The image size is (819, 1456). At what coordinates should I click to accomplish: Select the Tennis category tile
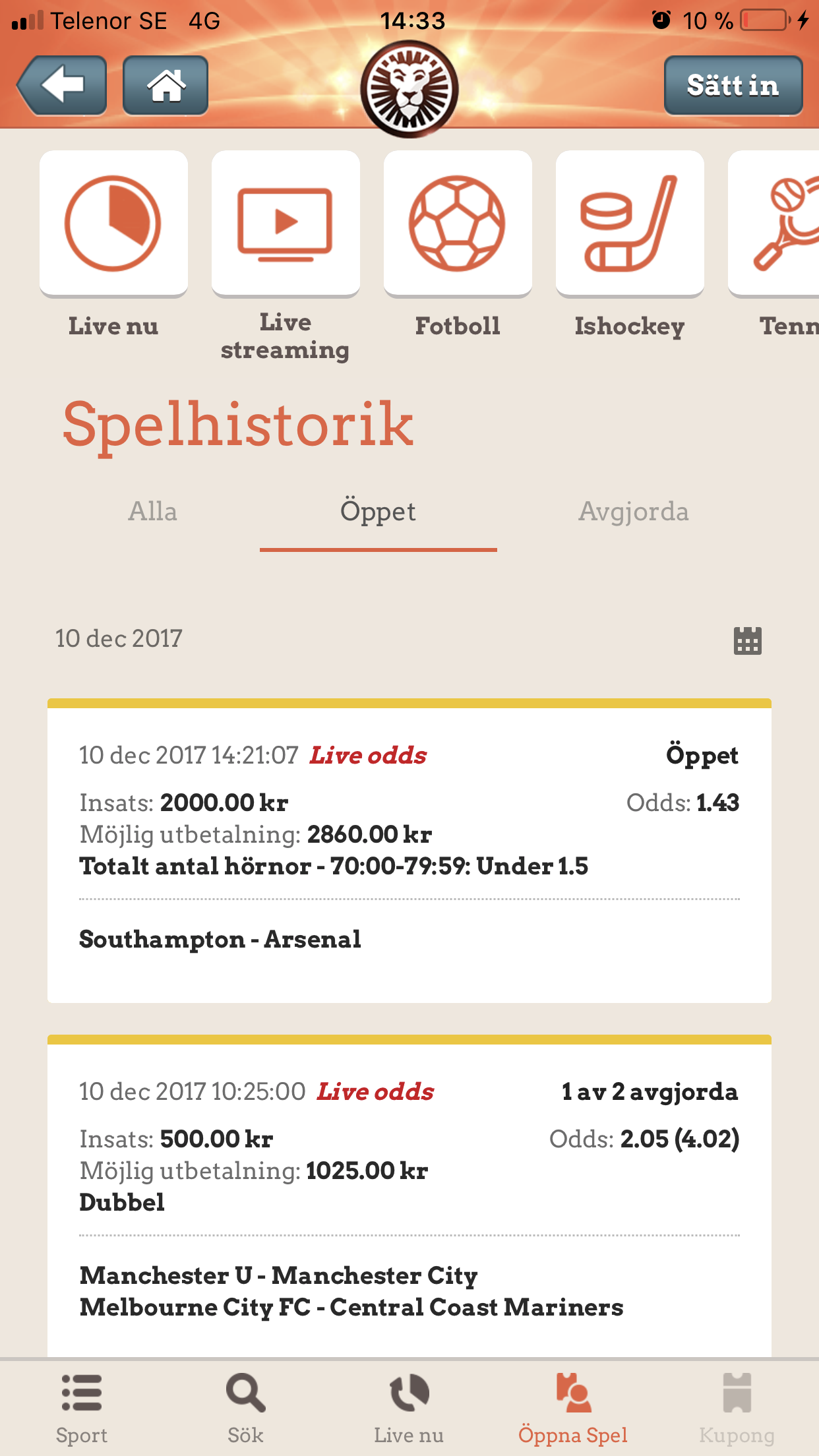pos(773,224)
